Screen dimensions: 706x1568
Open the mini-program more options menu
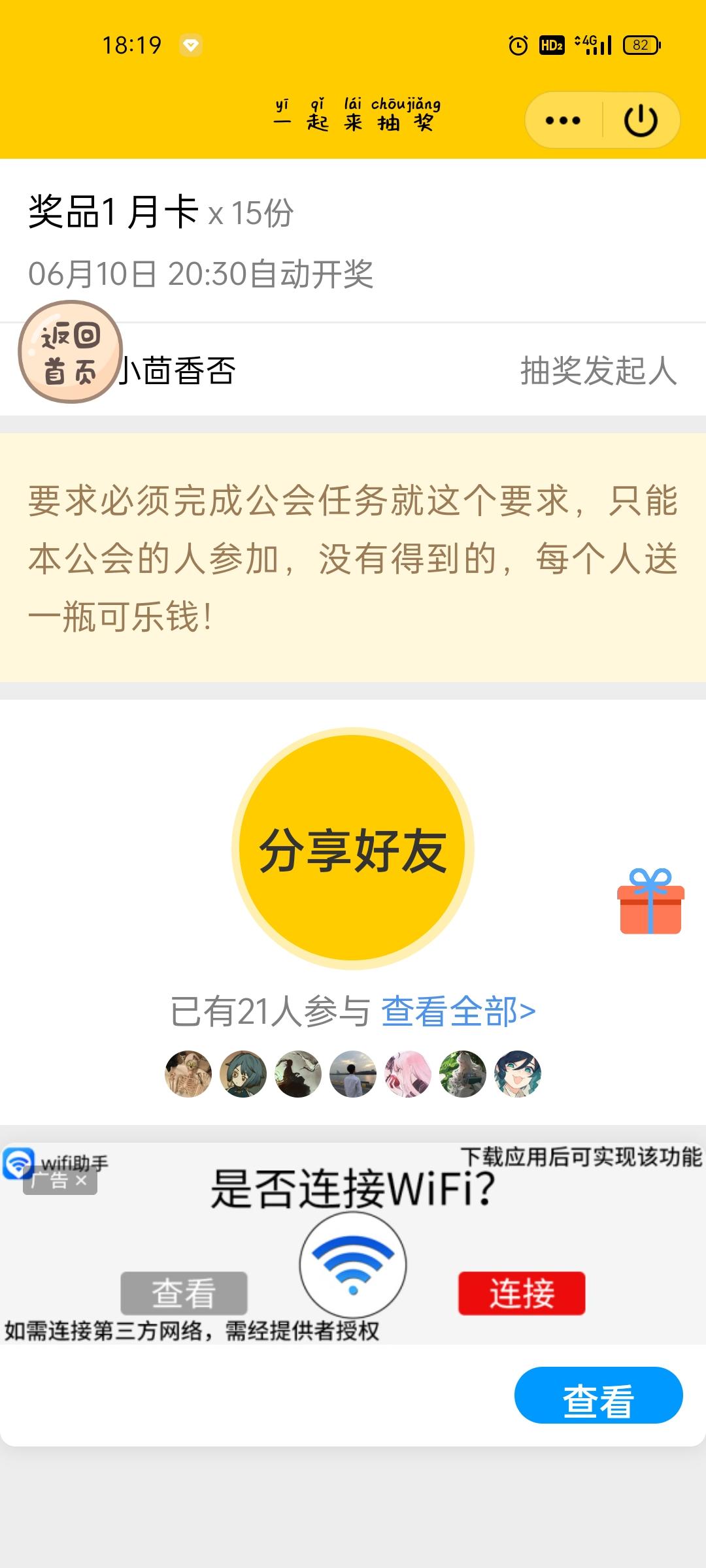coord(563,120)
